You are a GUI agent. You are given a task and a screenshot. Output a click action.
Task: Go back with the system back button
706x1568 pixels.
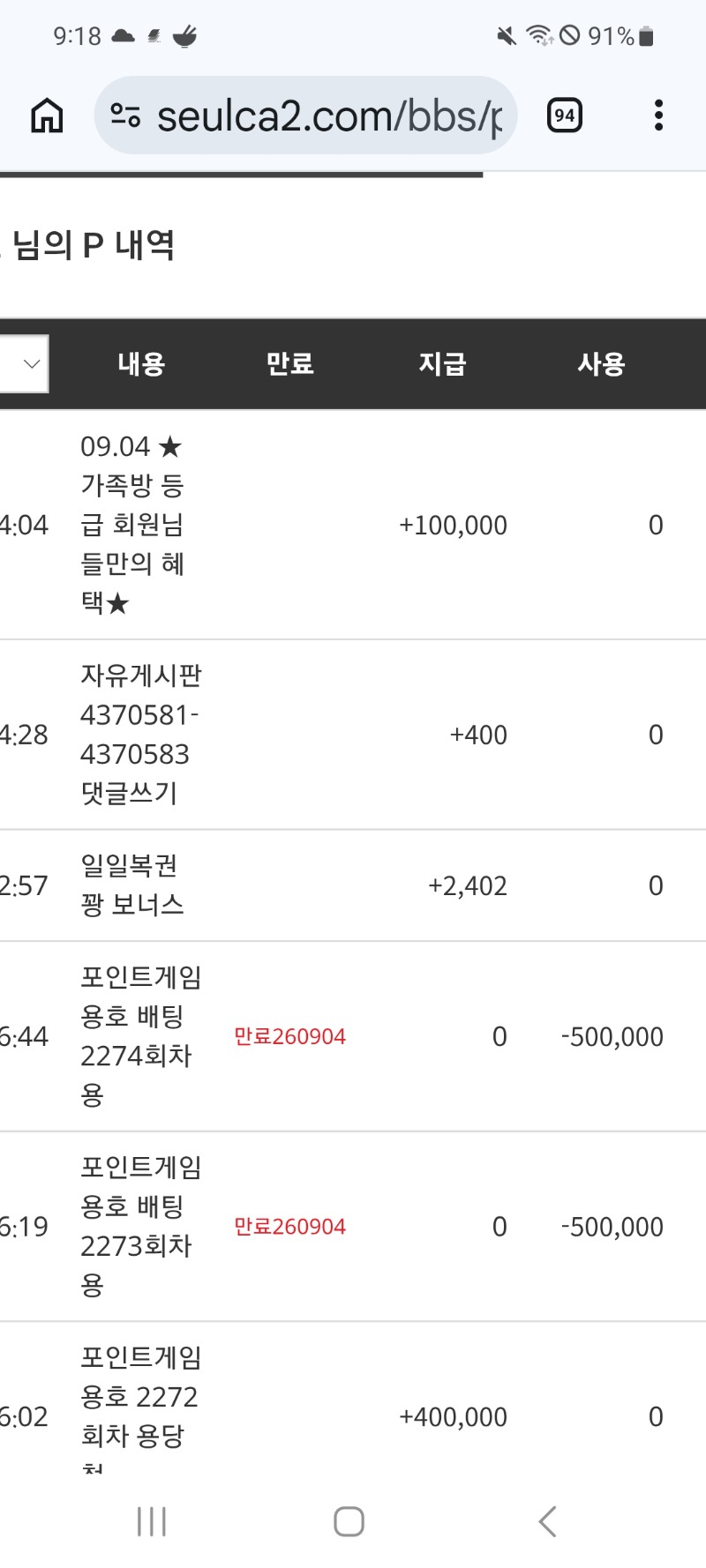point(547,1521)
